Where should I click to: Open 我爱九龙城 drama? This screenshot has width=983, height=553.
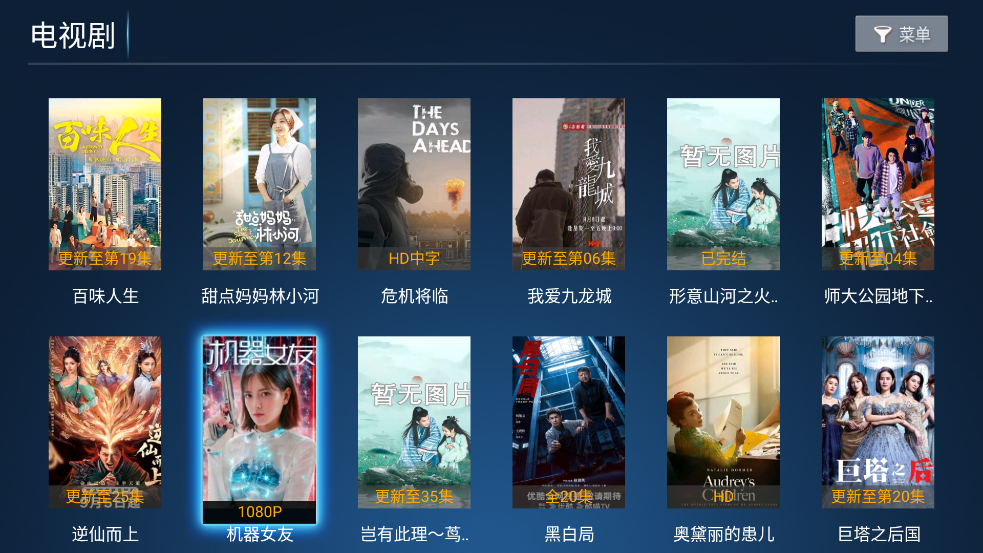point(569,184)
